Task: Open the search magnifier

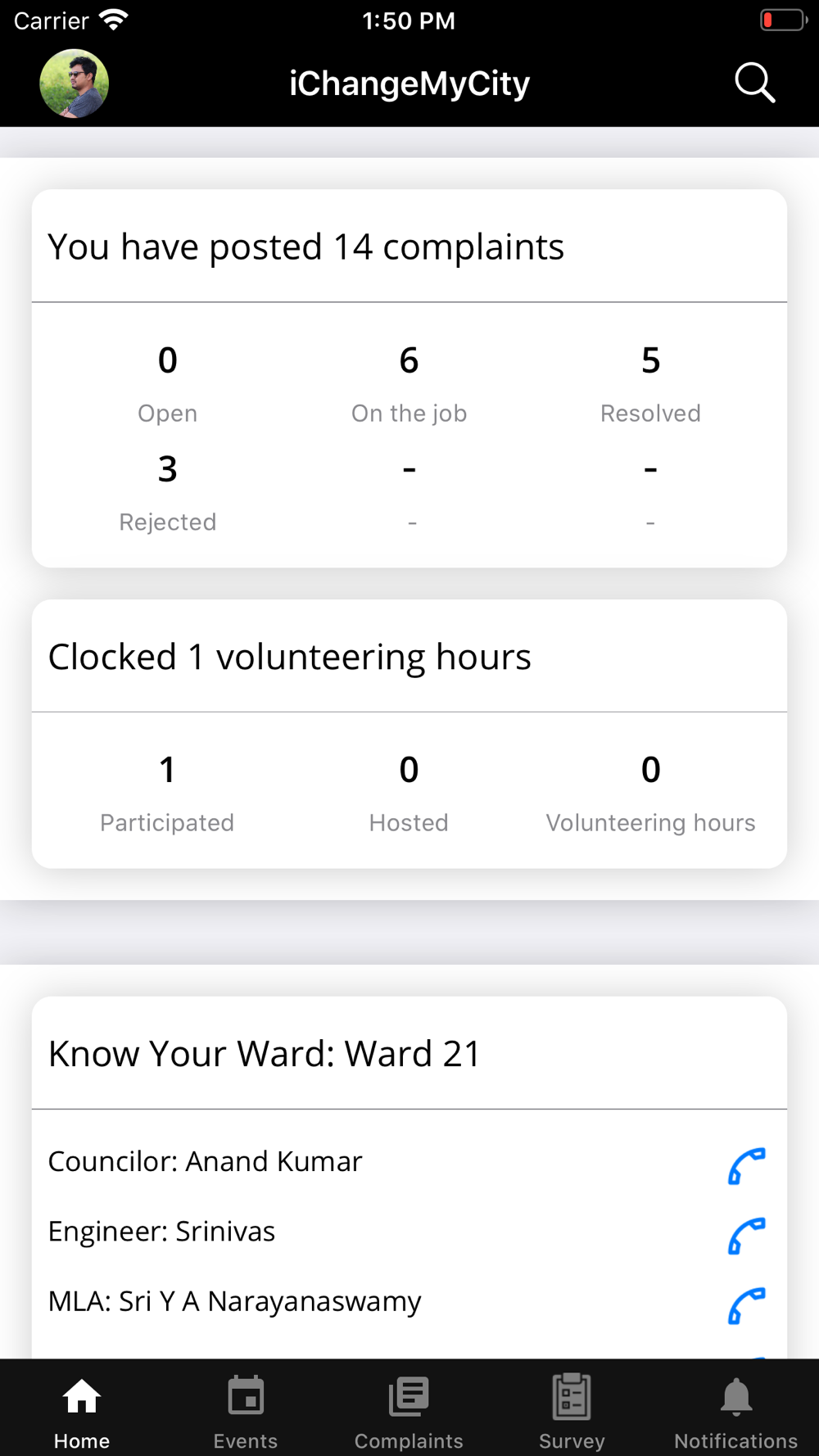Action: pos(754,83)
